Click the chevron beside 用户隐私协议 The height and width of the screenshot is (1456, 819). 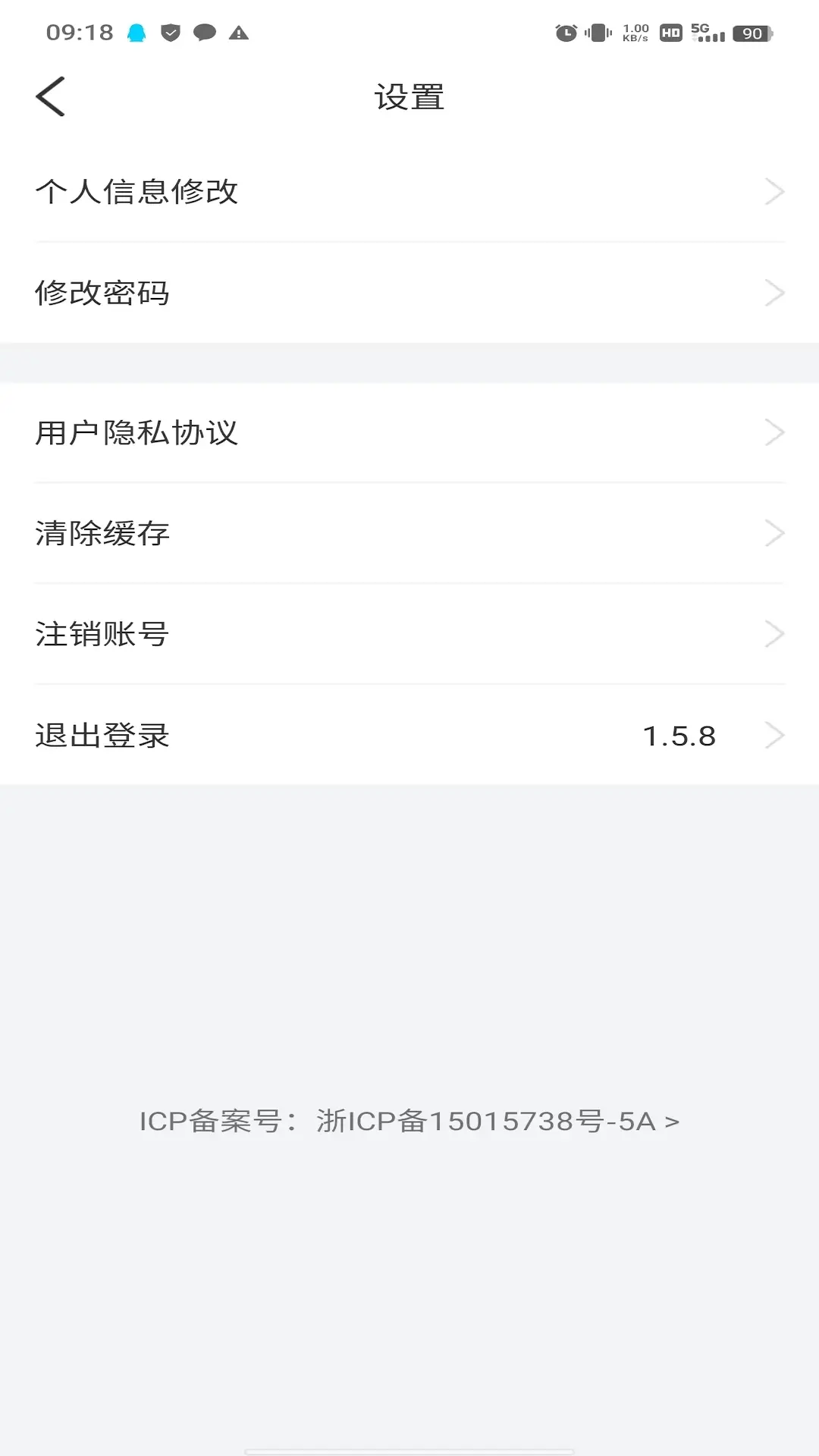[775, 432]
